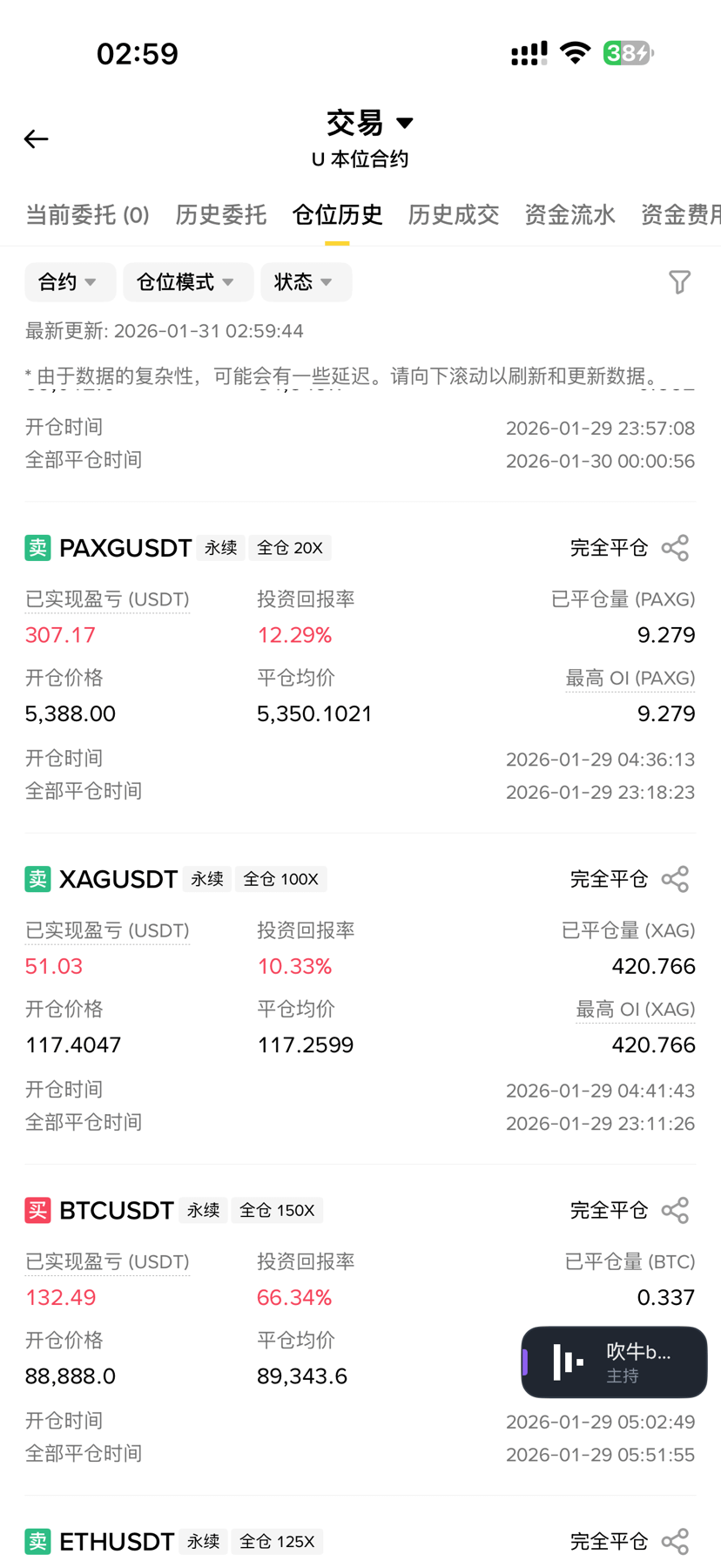This screenshot has width=721, height=1568.
Task: Expand the 仓位模式 filter dropdown
Action: coord(188,282)
